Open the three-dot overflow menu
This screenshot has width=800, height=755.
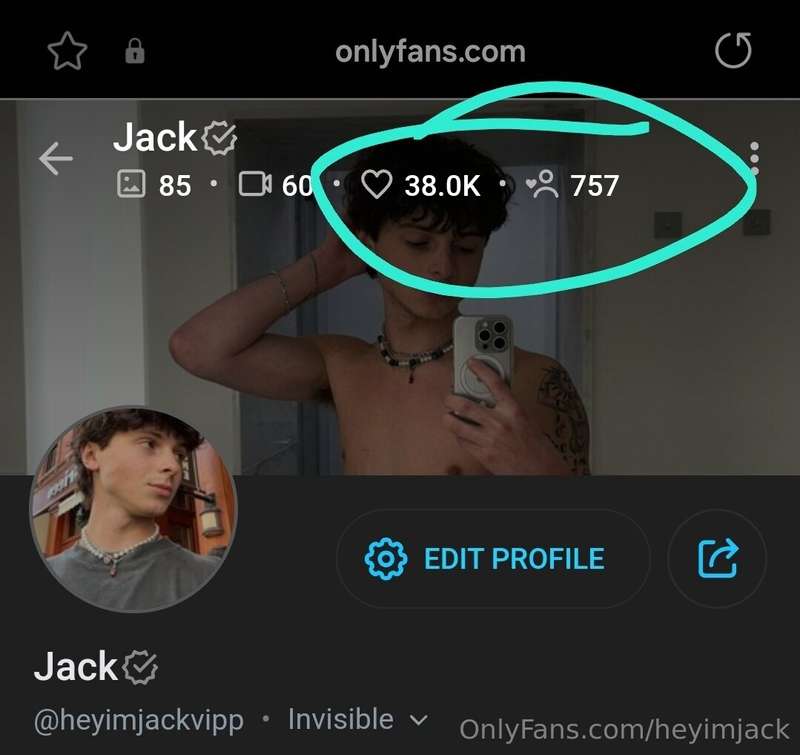(x=754, y=157)
